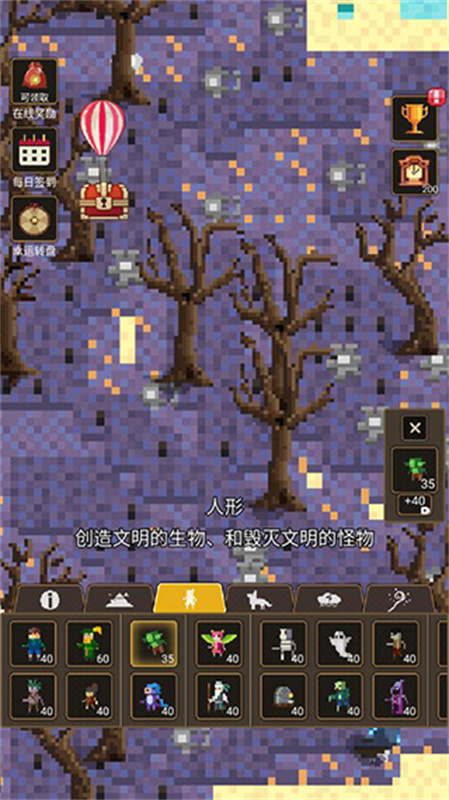Switch to the animals tab
Image resolution: width=449 pixels, height=800 pixels.
259,599
